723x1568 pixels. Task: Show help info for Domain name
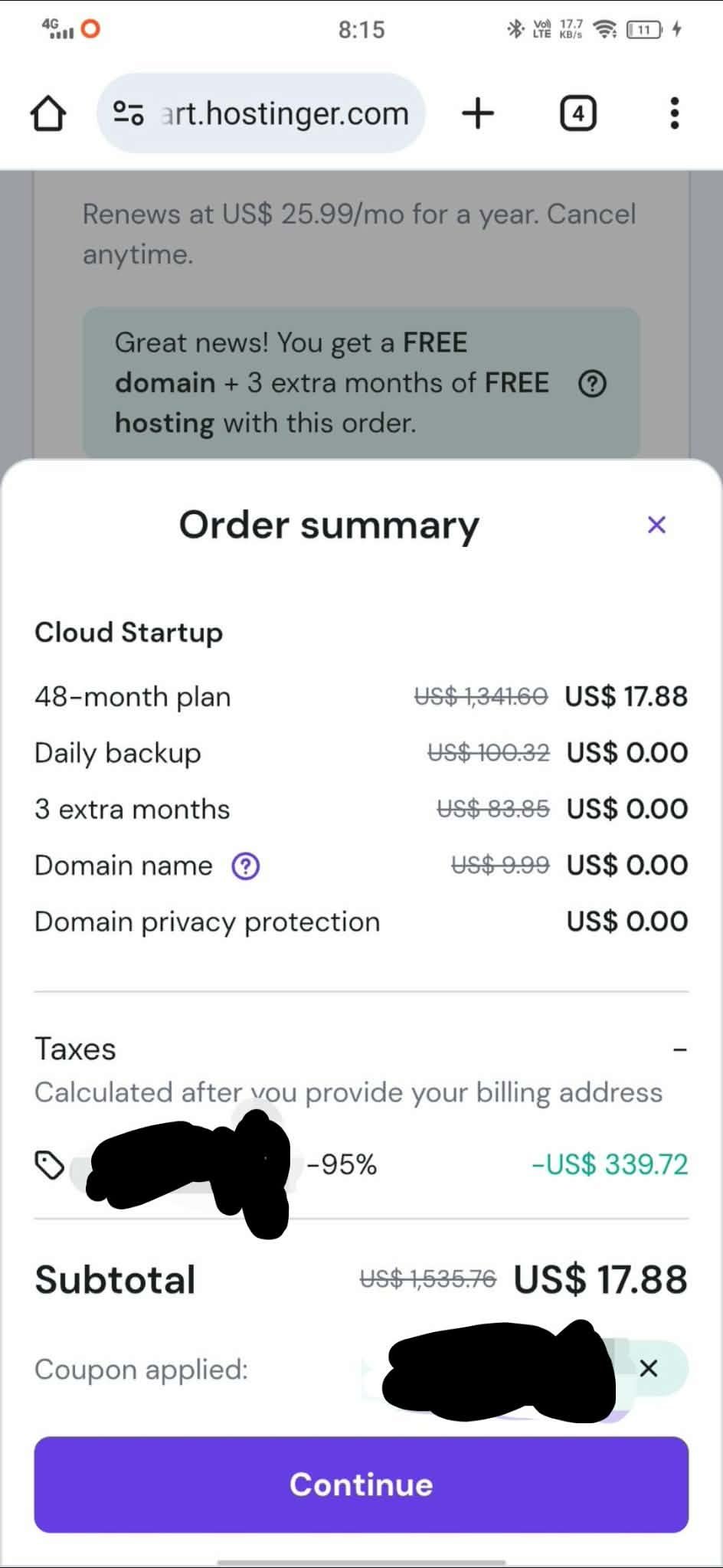tap(245, 866)
